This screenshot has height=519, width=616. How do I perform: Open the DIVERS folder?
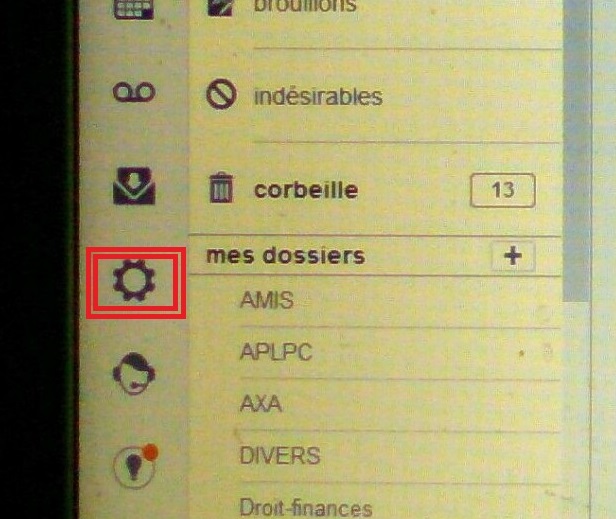[280, 456]
